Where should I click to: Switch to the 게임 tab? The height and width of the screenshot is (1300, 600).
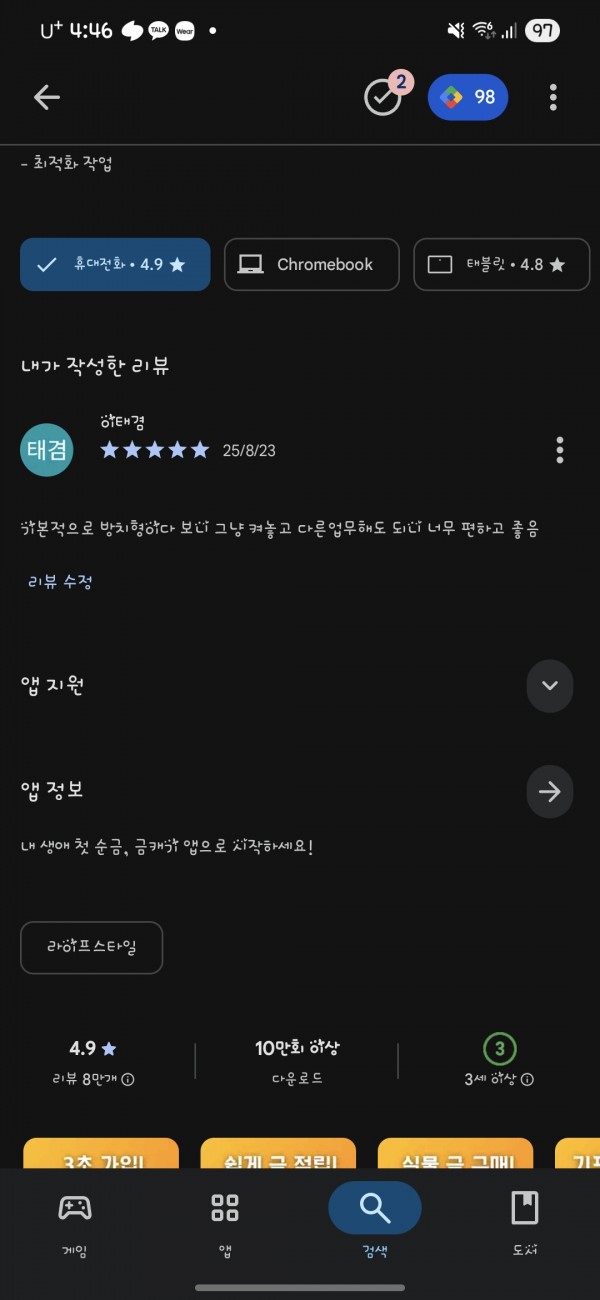[74, 1222]
